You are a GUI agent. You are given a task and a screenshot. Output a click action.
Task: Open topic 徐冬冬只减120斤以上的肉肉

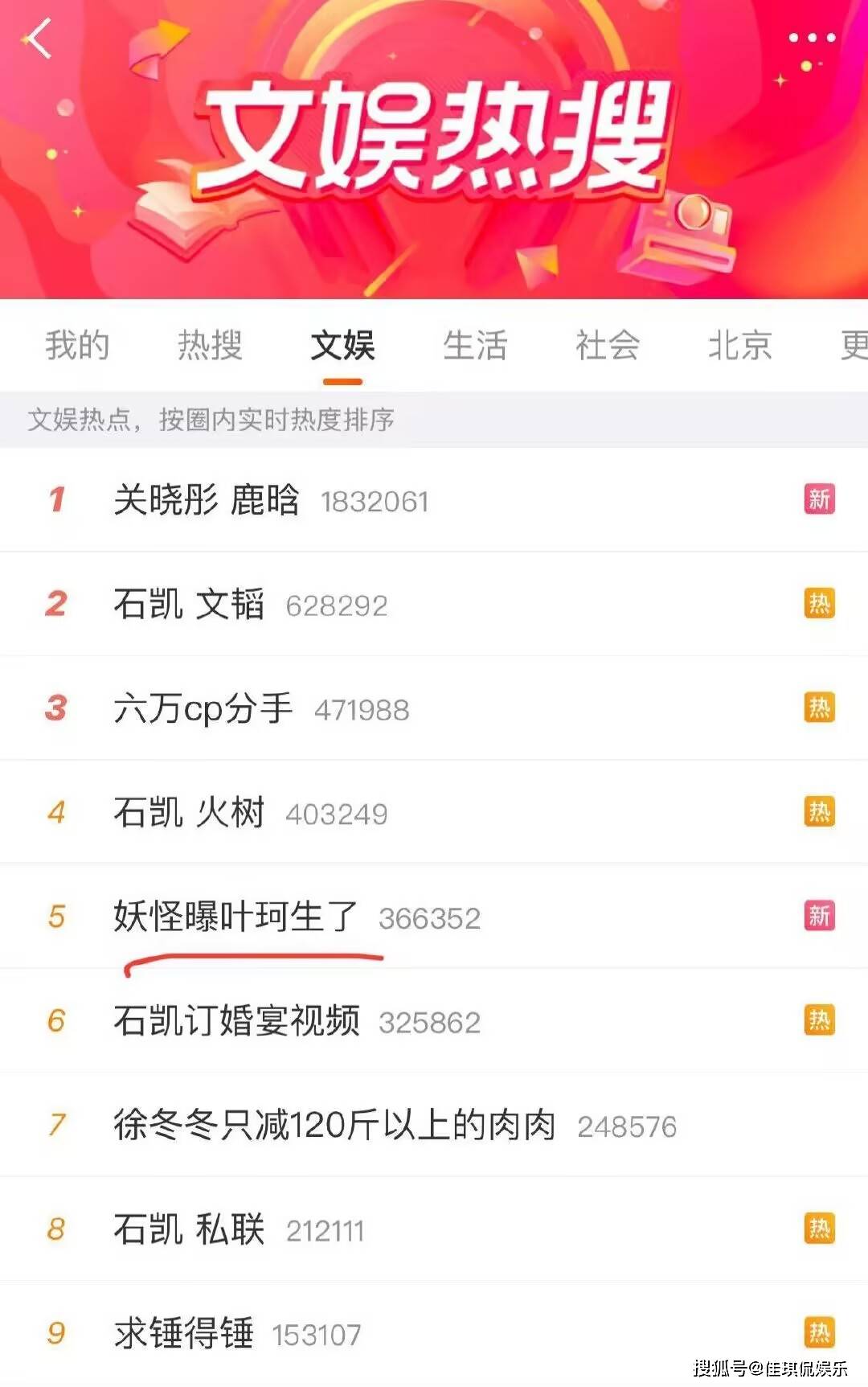coord(334,1125)
